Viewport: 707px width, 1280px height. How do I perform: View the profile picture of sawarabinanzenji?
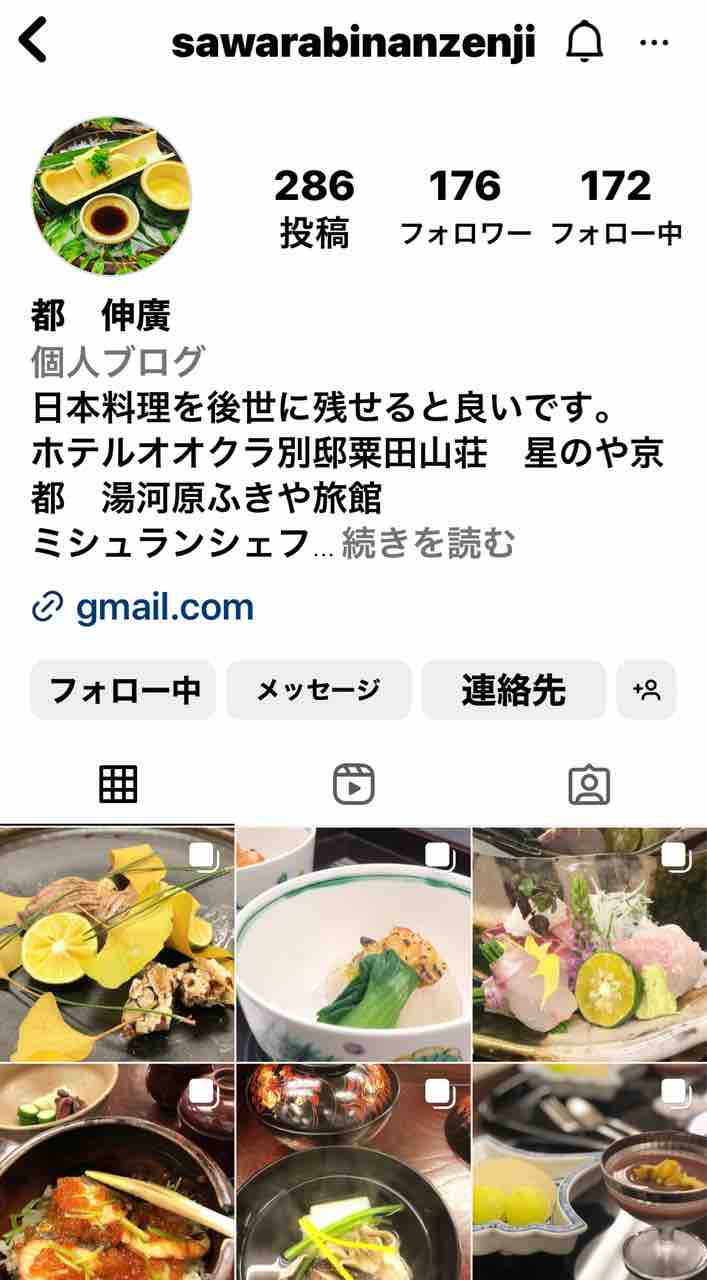tap(111, 195)
